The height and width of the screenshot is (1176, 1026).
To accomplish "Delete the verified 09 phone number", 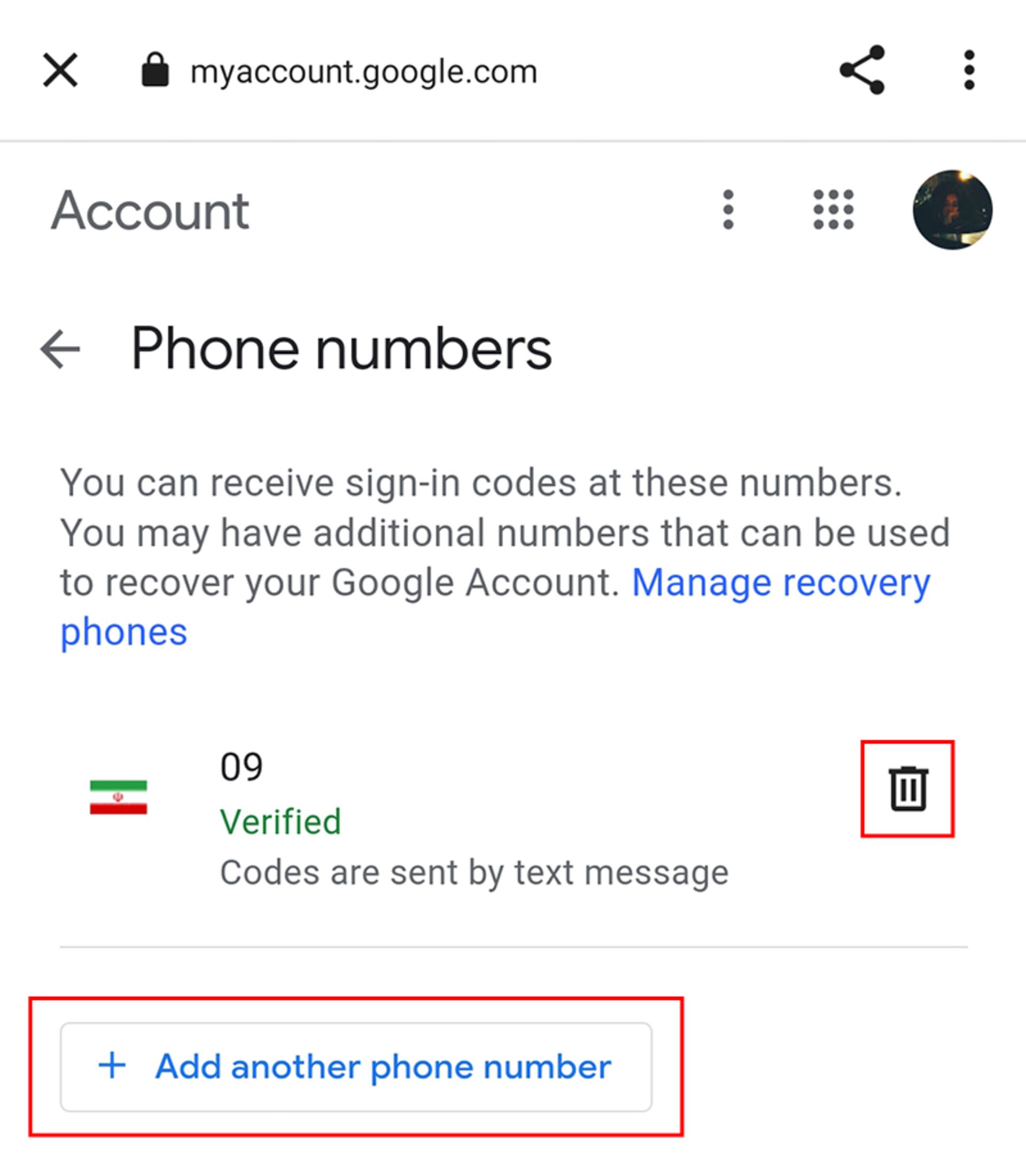I will [x=907, y=789].
